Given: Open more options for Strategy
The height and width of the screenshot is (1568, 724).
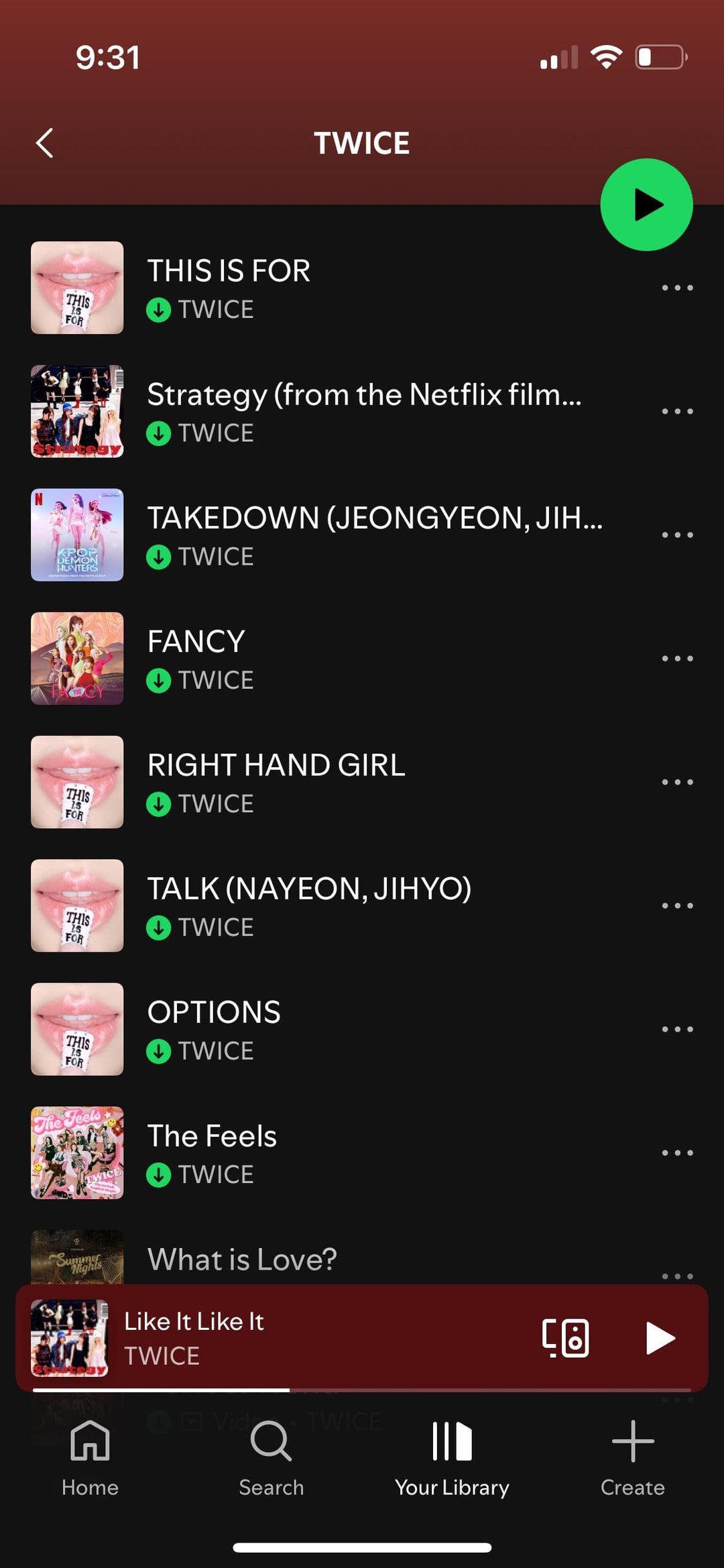Looking at the screenshot, I should tap(677, 411).
